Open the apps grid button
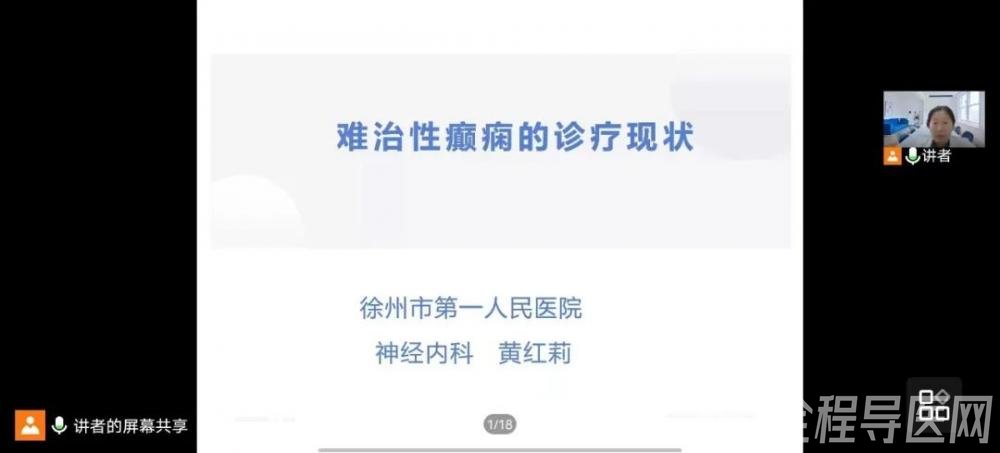The image size is (1000, 453). [x=934, y=404]
